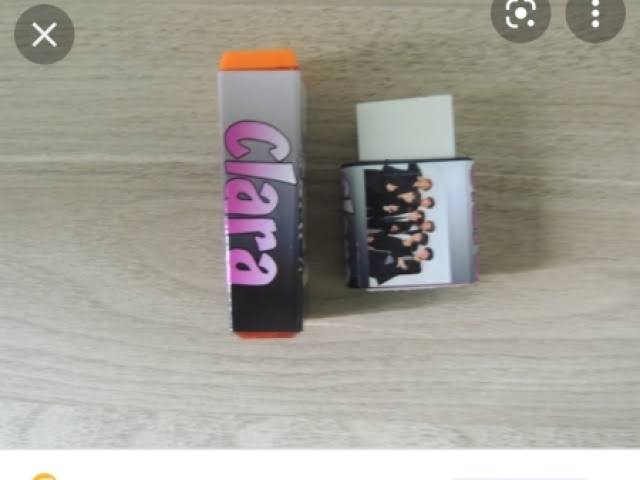Open the overflow menu
This screenshot has height=480, width=640.
(x=595, y=15)
